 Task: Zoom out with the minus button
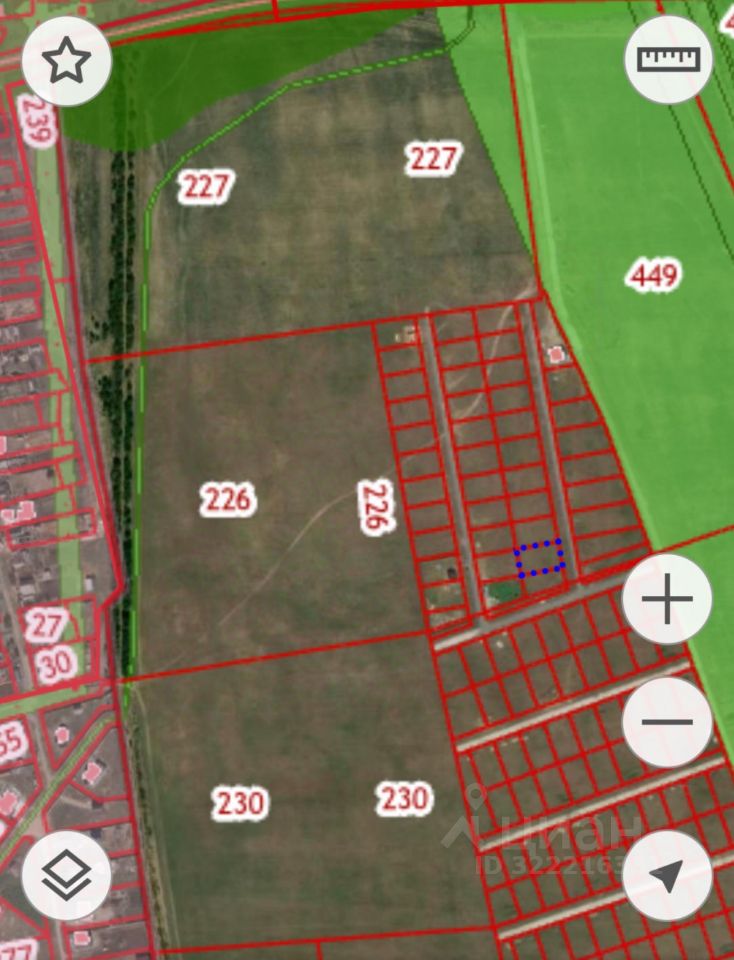(667, 722)
